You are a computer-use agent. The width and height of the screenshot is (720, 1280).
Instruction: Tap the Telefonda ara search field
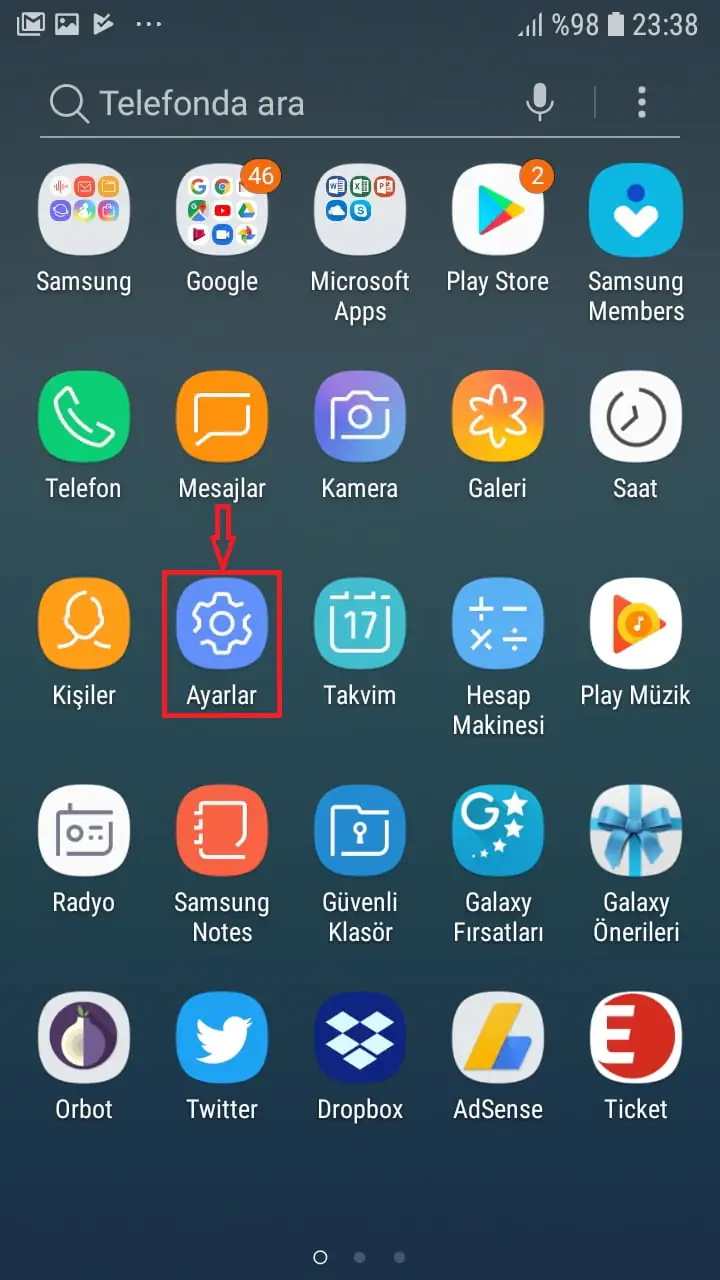pyautogui.click(x=250, y=102)
